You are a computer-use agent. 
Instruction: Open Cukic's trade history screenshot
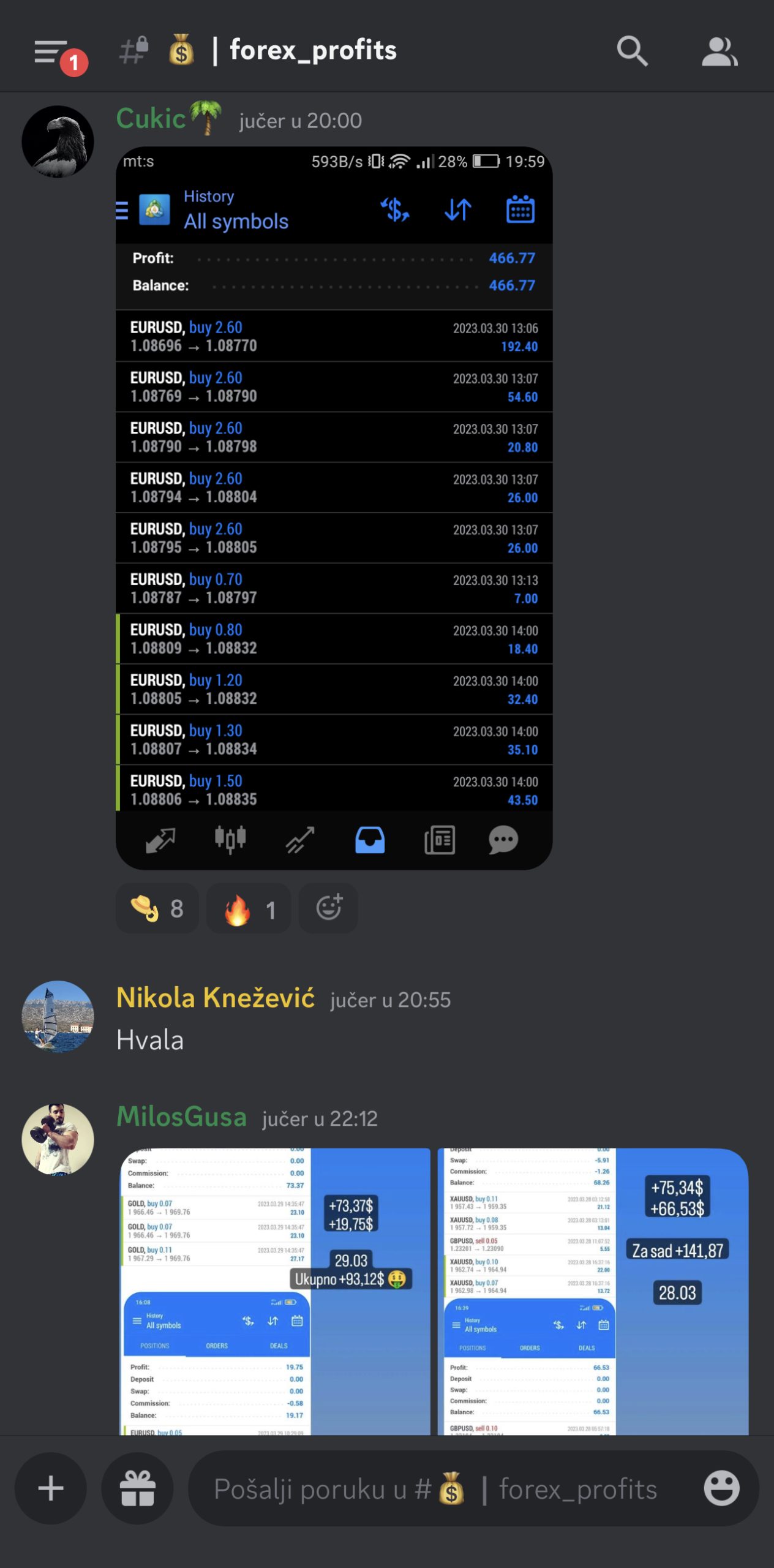(334, 508)
